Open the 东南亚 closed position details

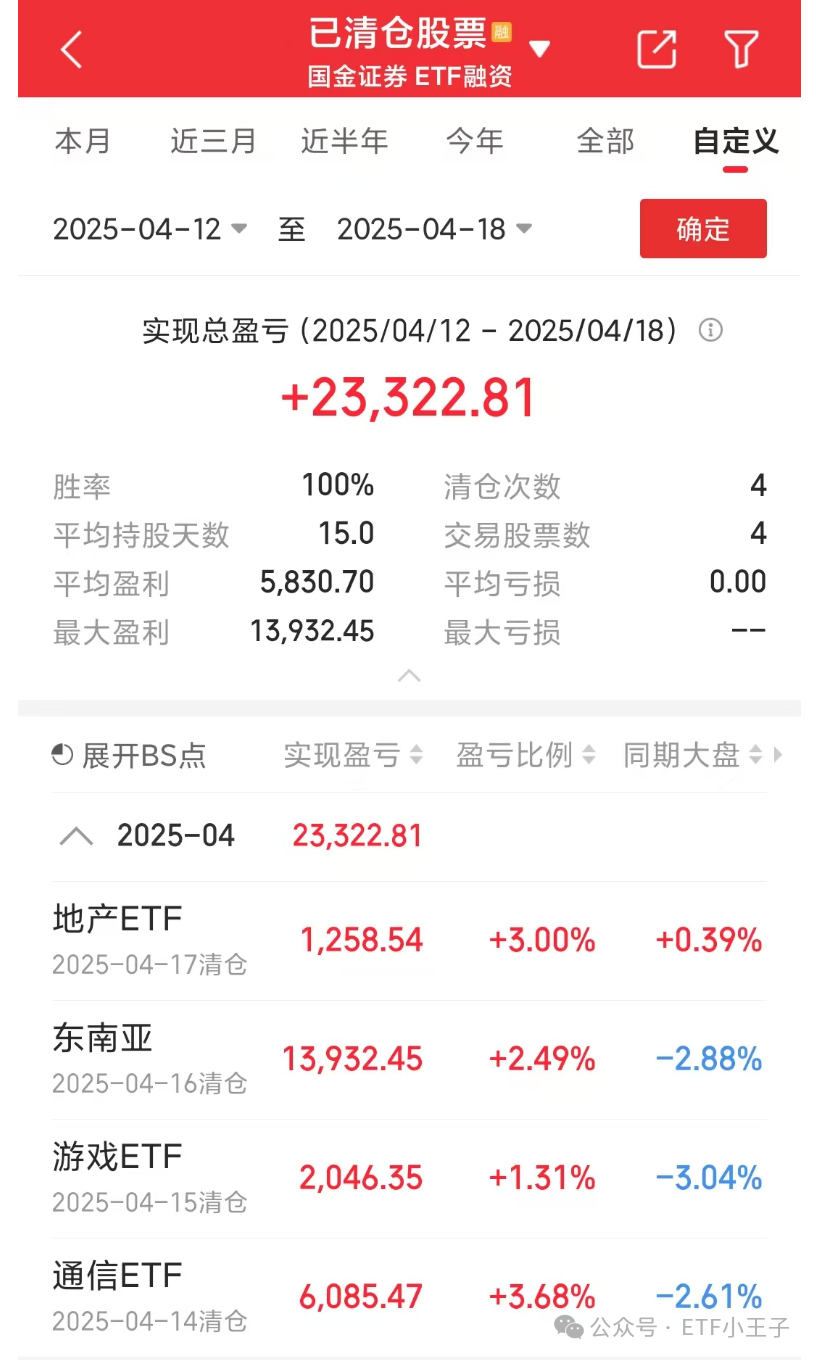click(409, 1060)
